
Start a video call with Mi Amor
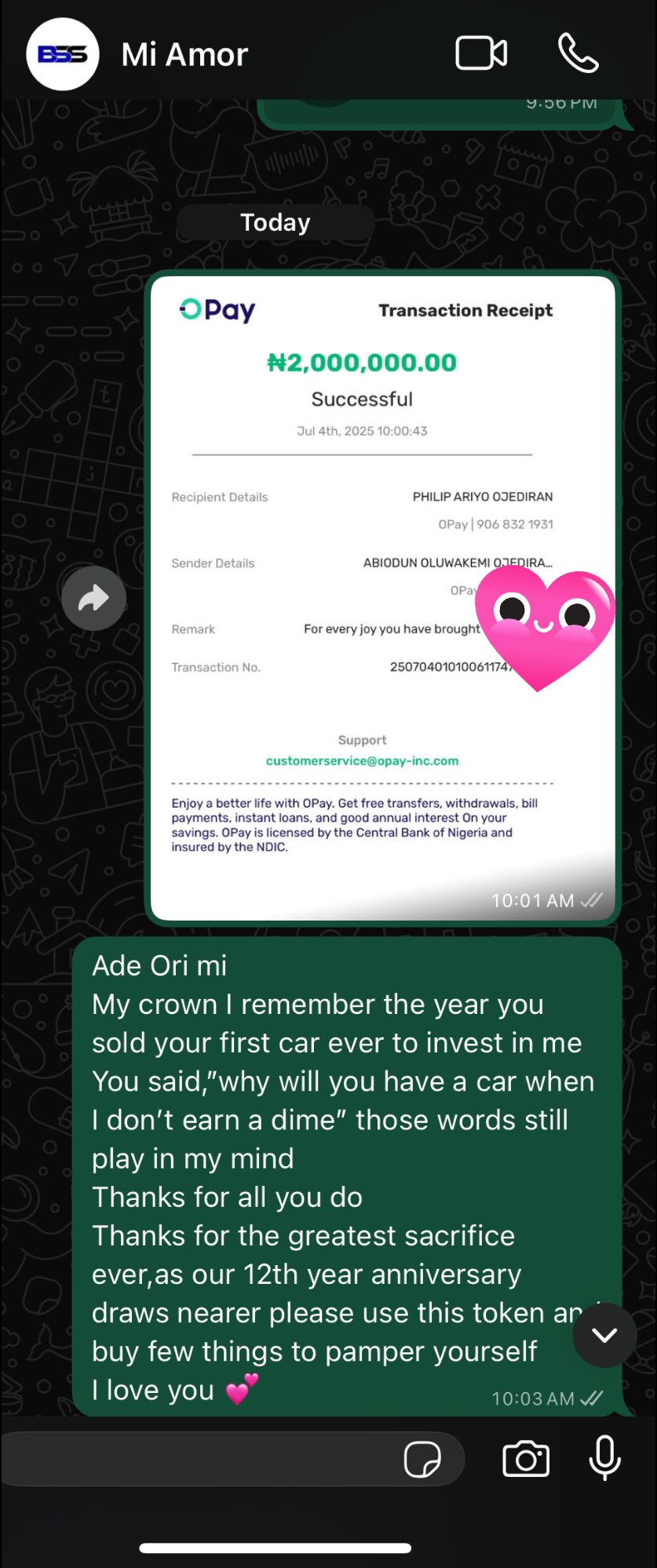point(480,54)
